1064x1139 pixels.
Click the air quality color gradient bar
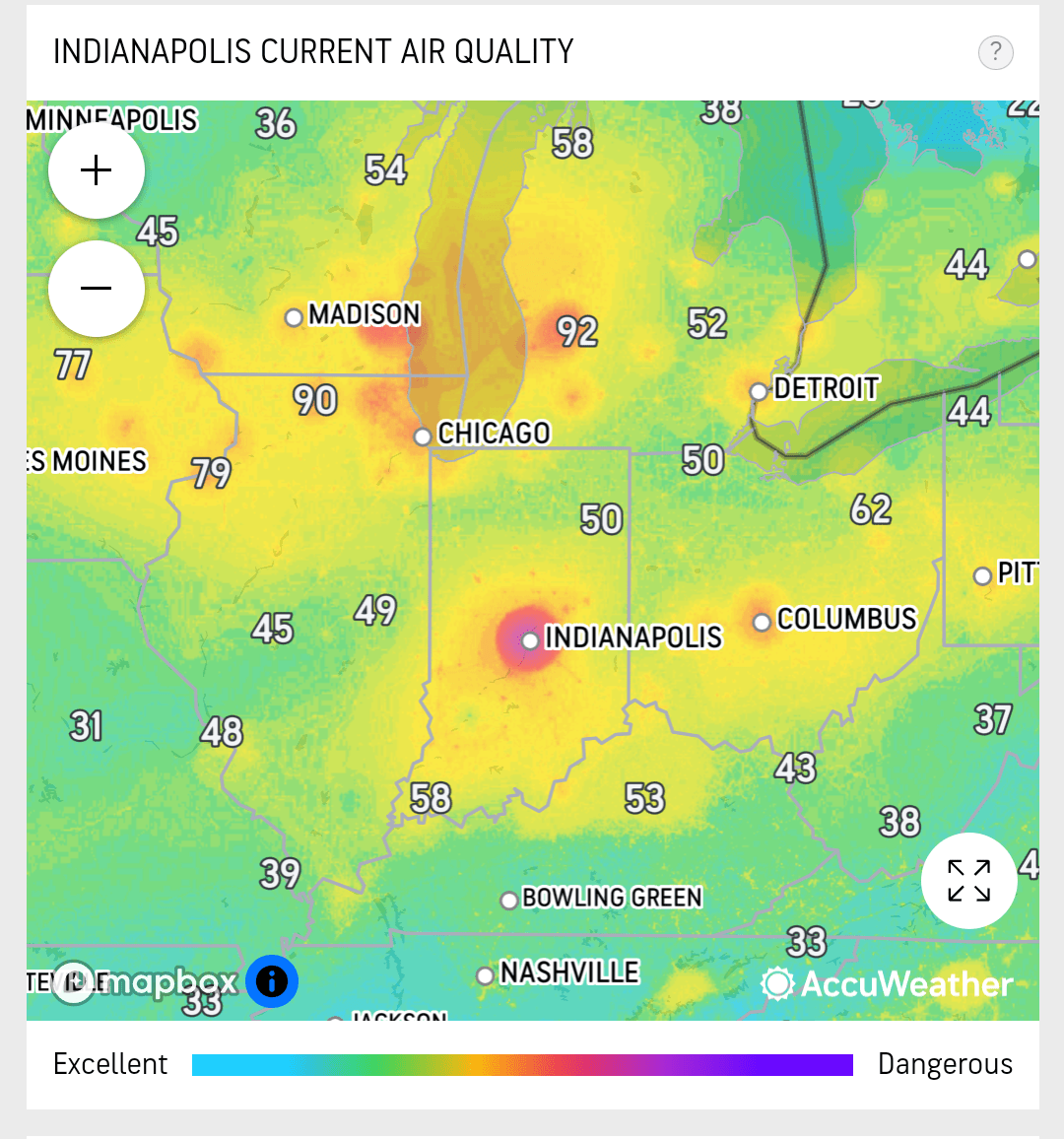522,1064
